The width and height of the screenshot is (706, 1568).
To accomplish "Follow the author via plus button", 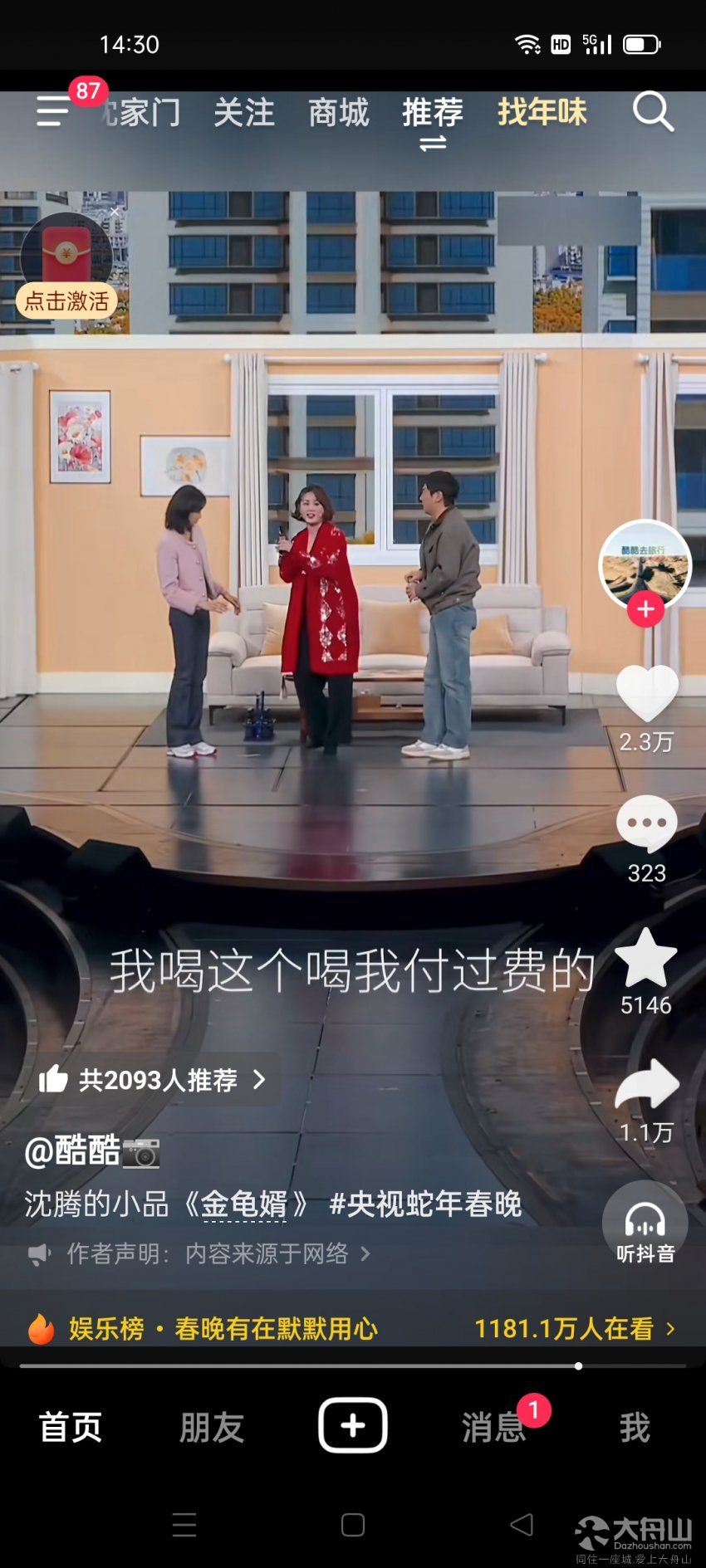I will pos(645,609).
